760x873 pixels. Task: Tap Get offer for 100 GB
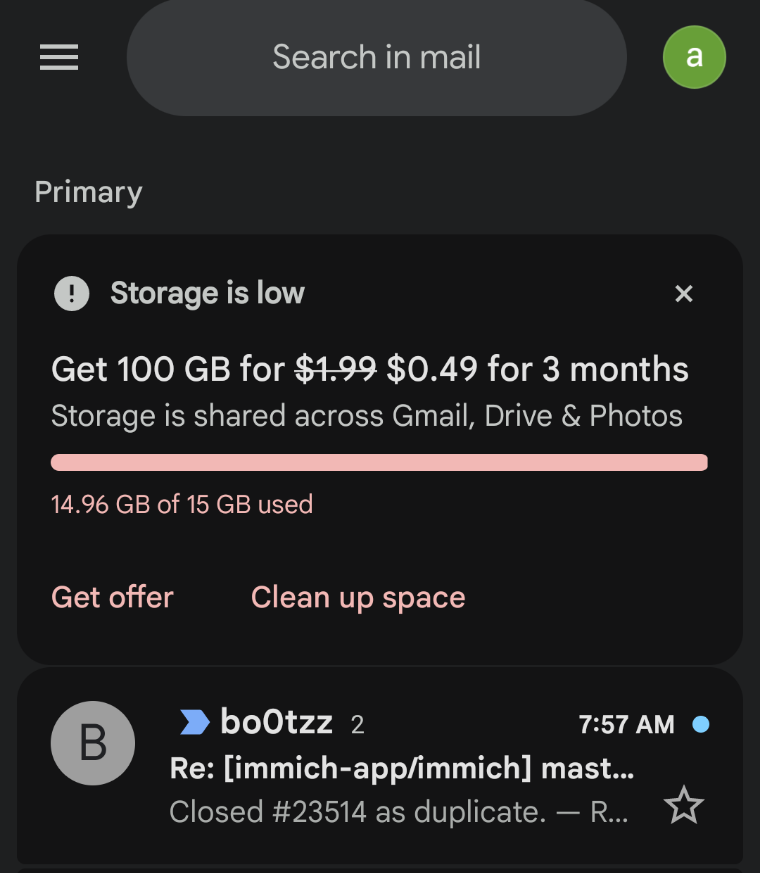pyautogui.click(x=112, y=597)
